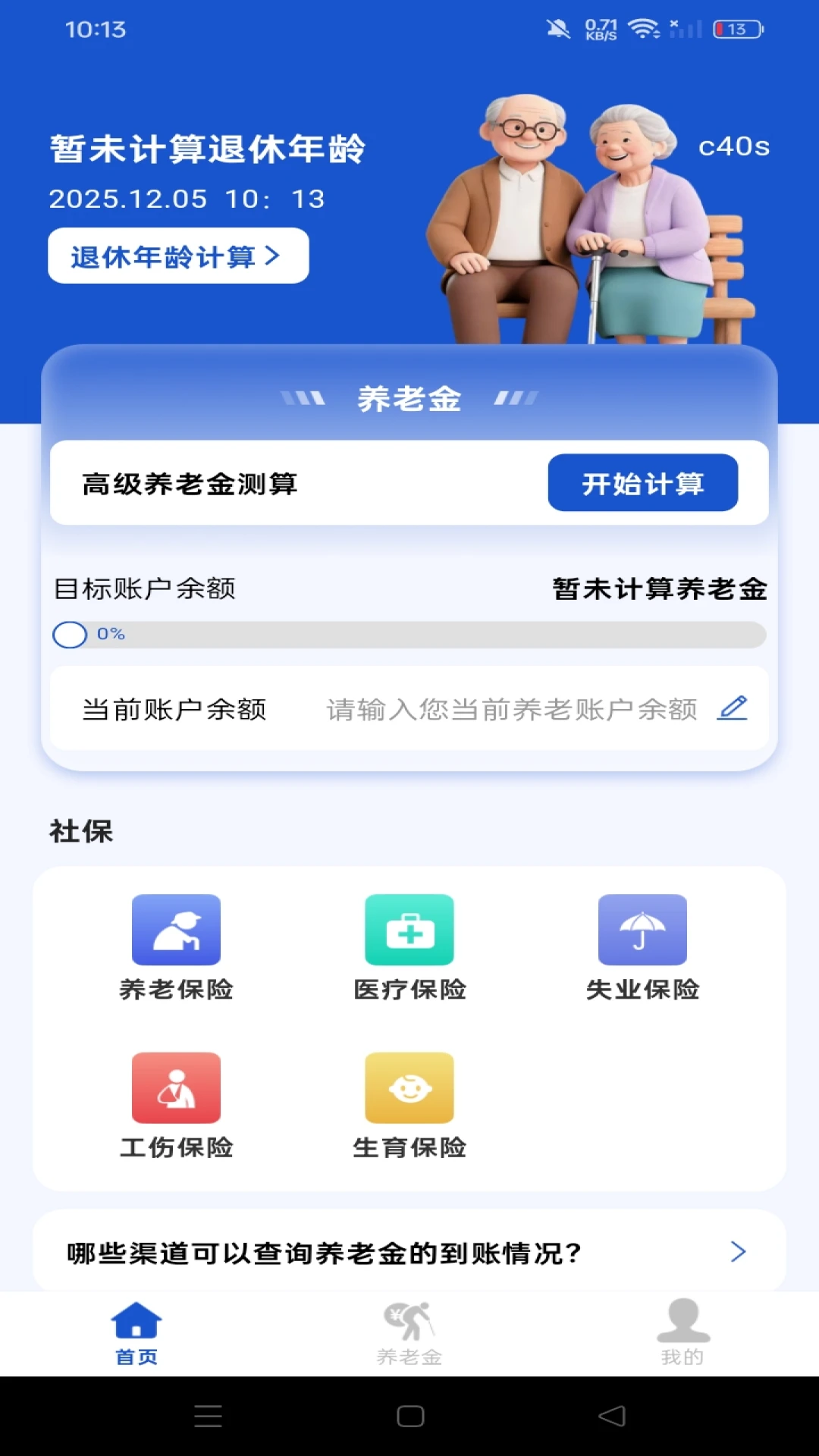
Task: Open 工伤保险
Action: pos(176,1106)
